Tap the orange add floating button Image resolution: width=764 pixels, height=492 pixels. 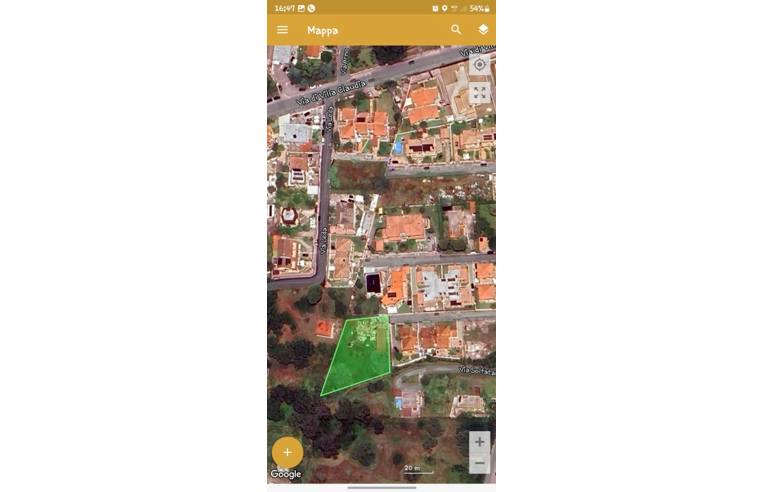tap(287, 452)
